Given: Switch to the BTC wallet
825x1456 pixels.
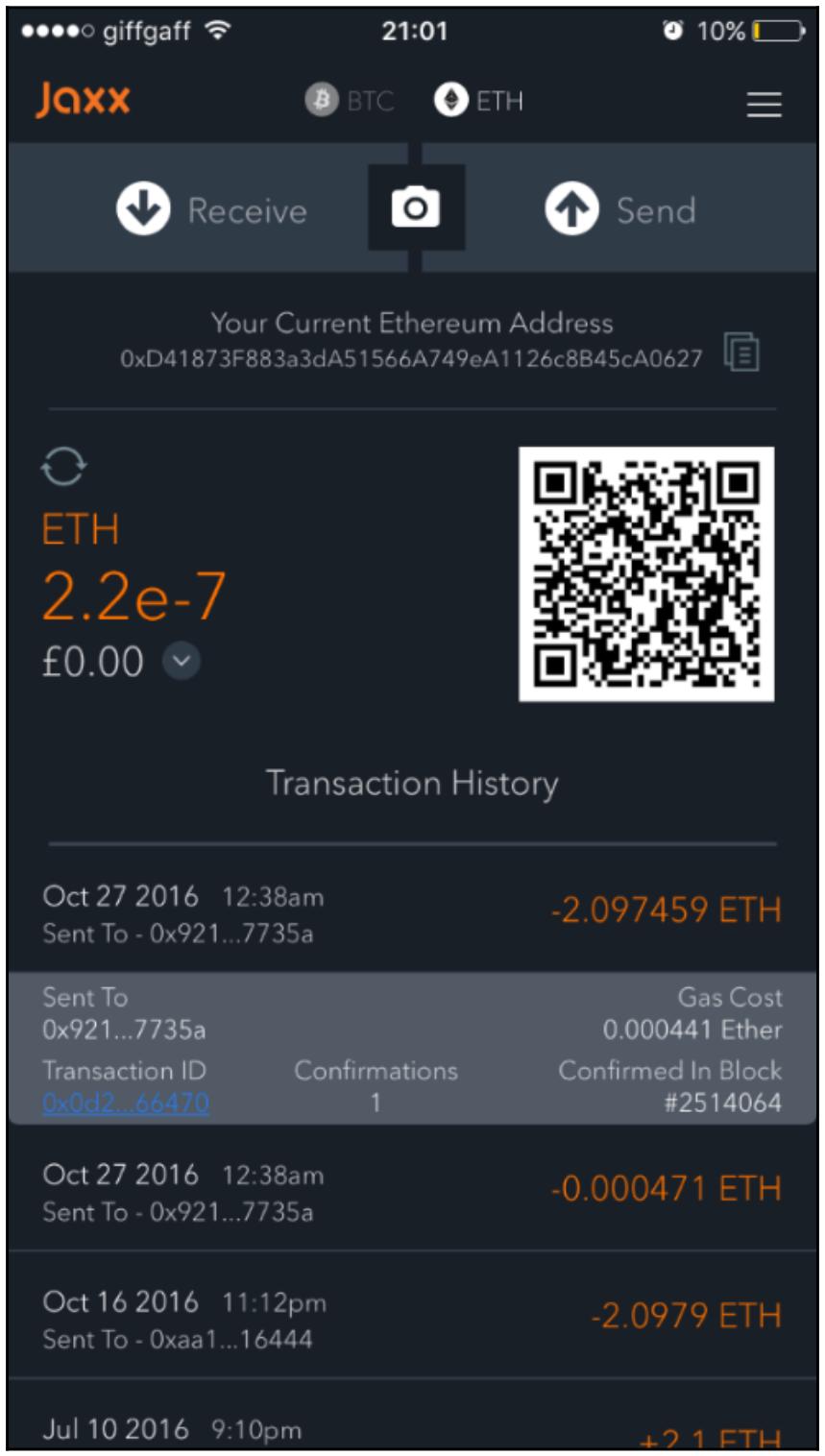Looking at the screenshot, I should pos(350,100).
